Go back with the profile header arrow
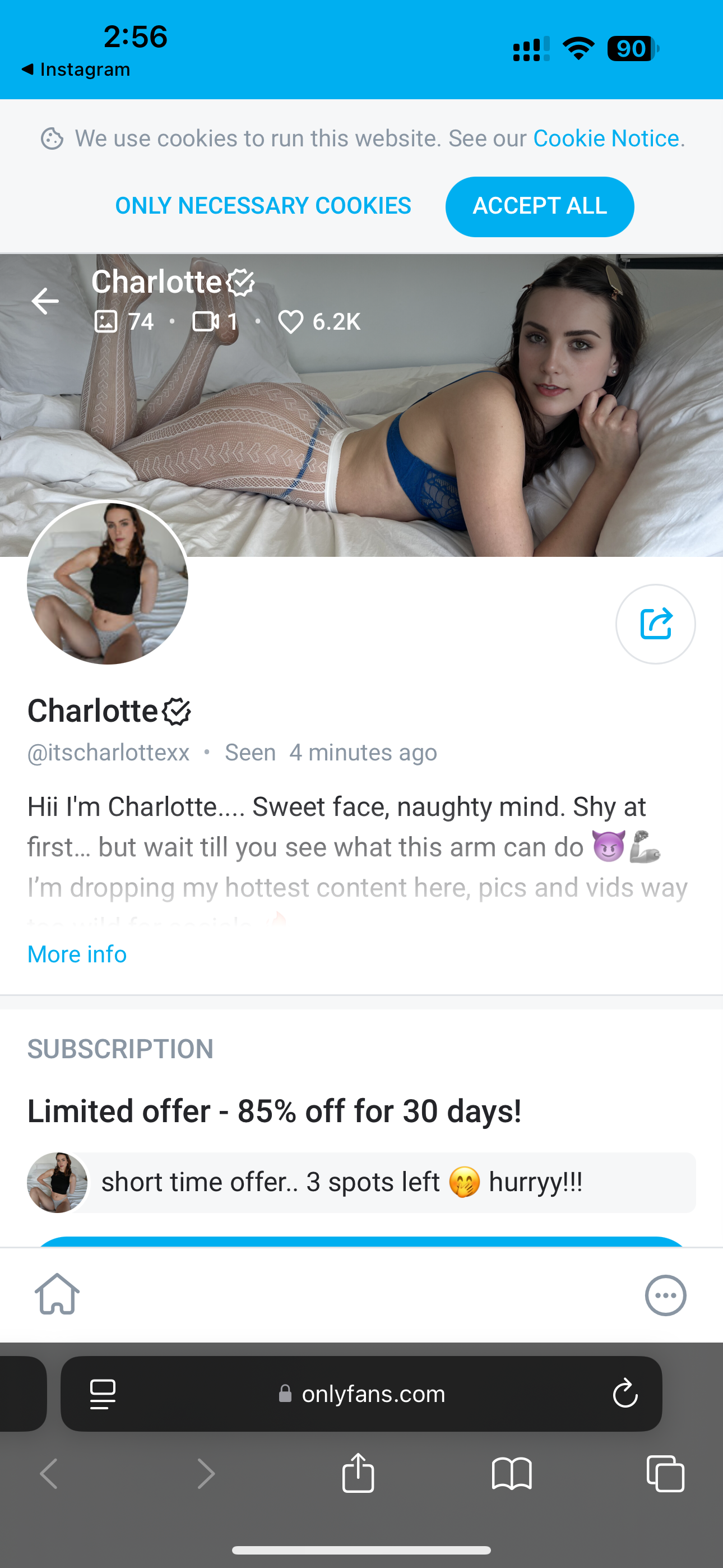Screen dimensions: 723x1568 45,301
